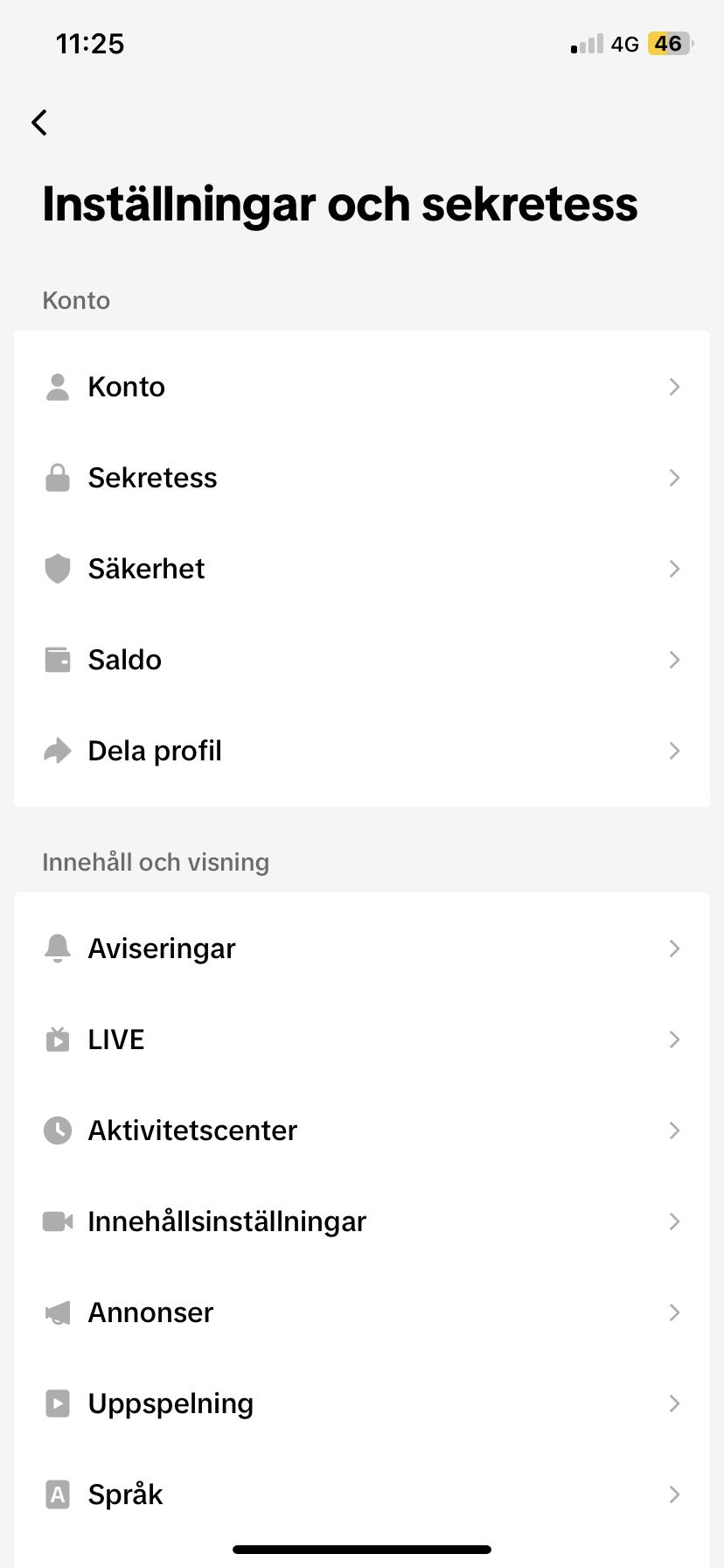Open Språk options using the right chevron

pyautogui.click(x=673, y=1494)
